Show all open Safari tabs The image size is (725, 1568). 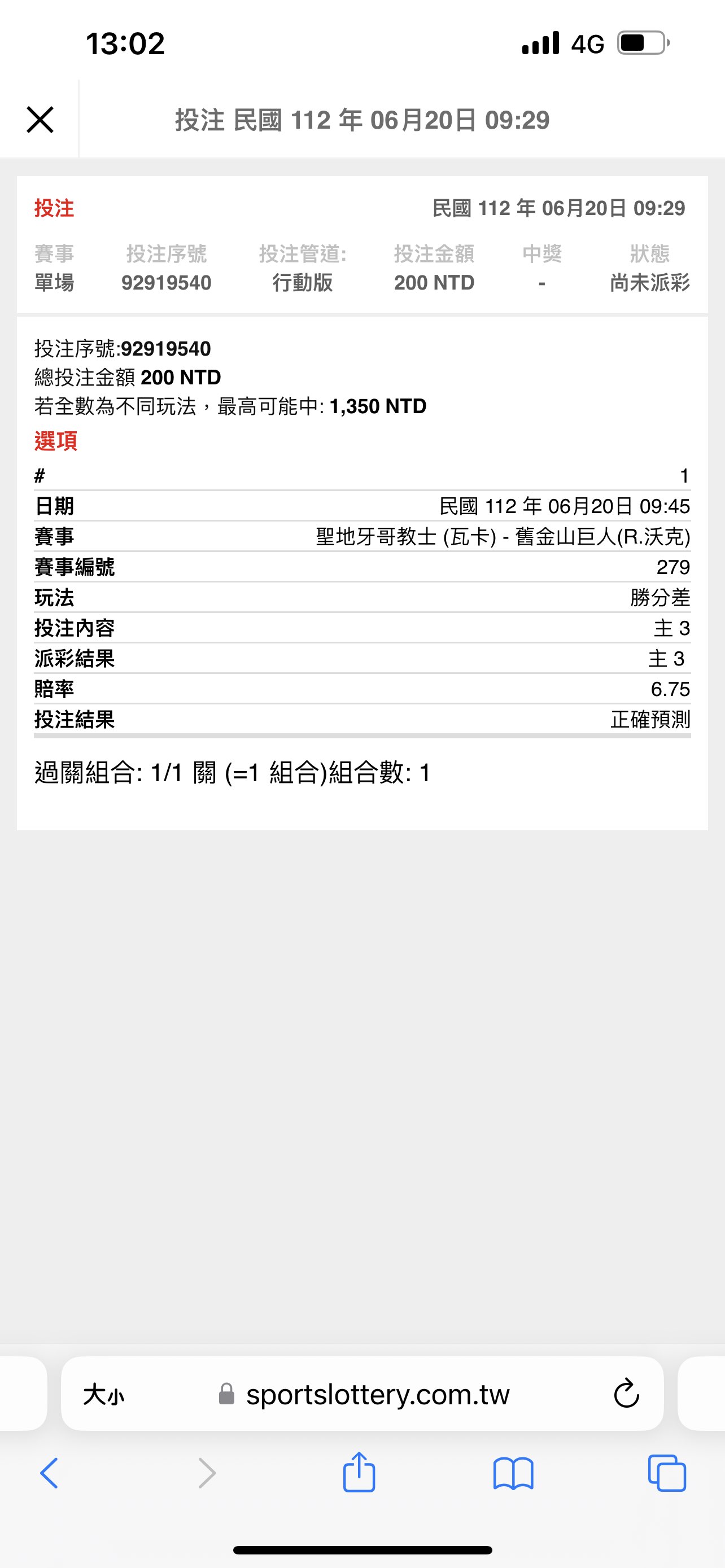[667, 1473]
